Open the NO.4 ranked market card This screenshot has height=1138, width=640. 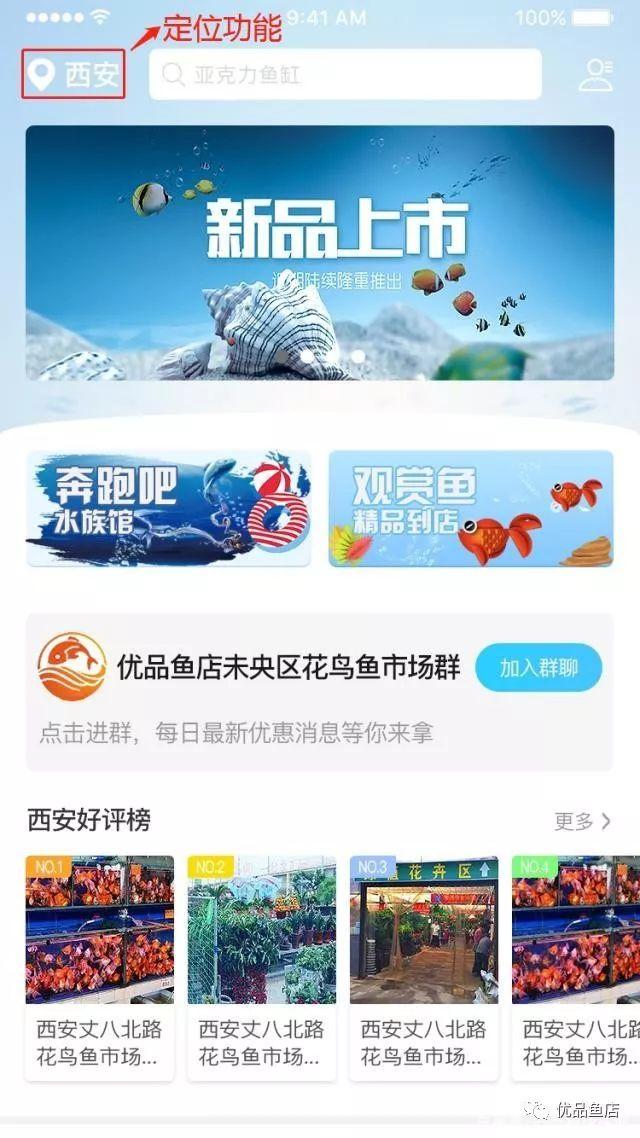click(x=576, y=968)
